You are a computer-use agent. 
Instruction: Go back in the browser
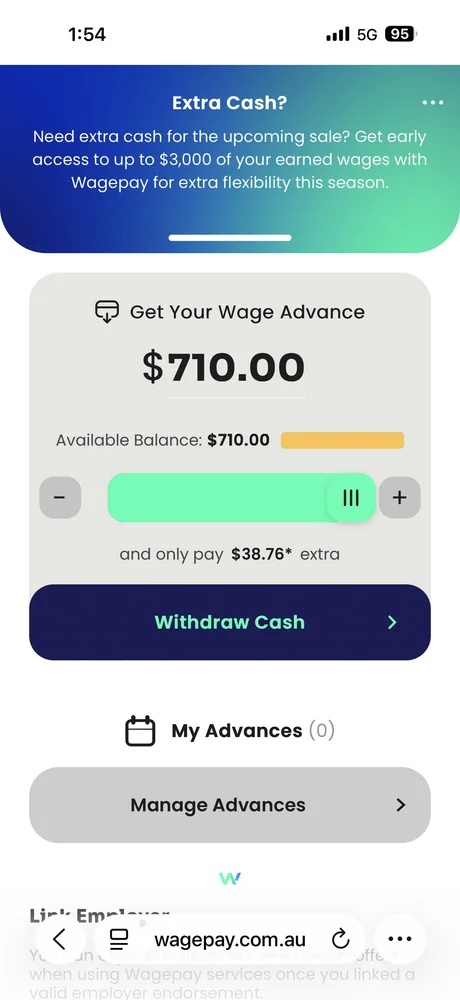point(60,939)
